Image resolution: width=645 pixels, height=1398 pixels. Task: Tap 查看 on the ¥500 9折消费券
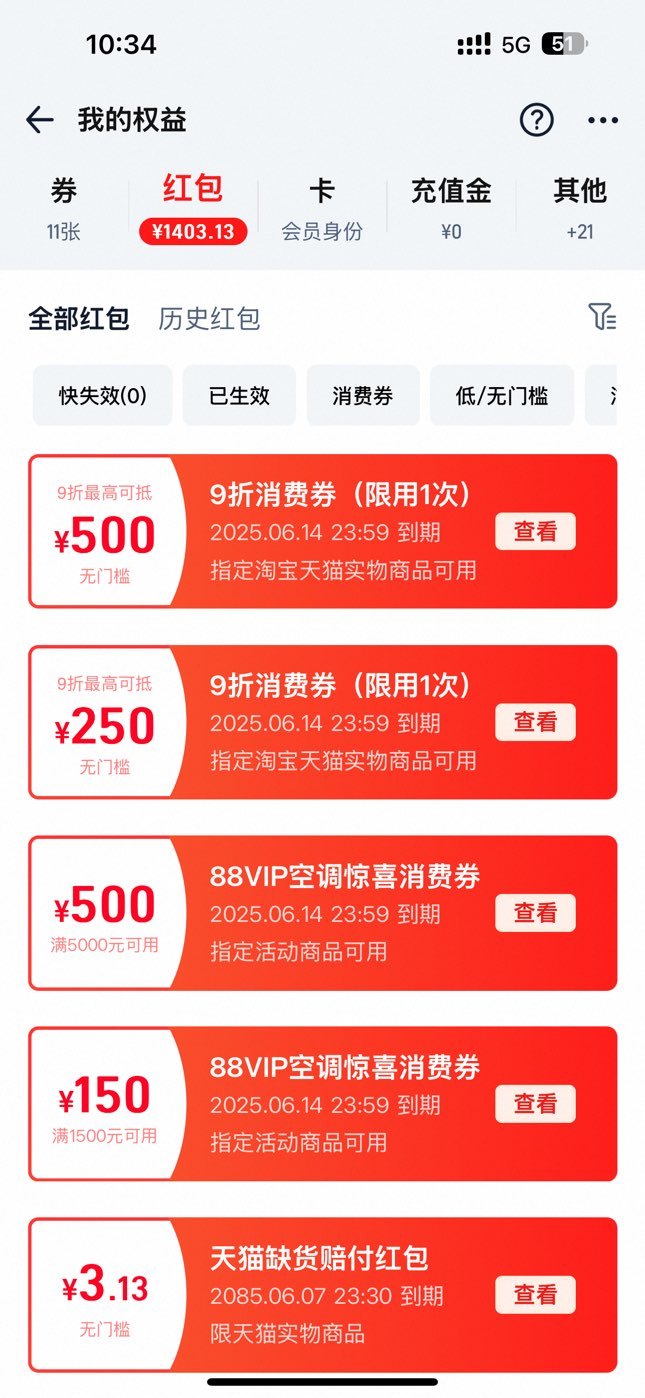pos(536,531)
